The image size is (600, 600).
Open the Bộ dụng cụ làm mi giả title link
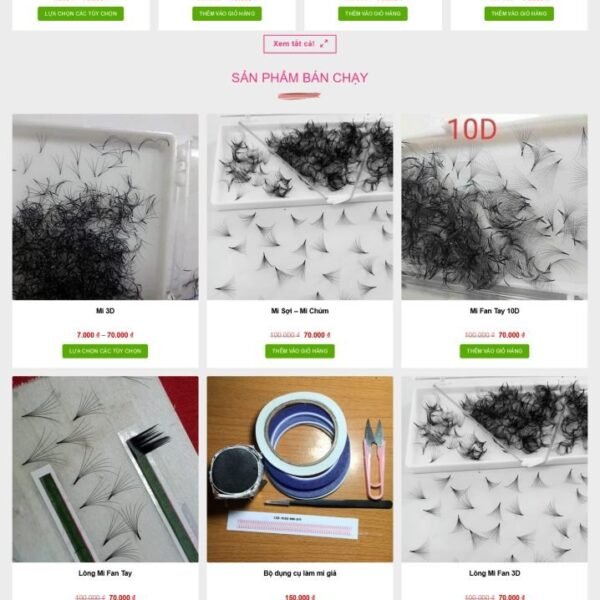click(x=299, y=573)
